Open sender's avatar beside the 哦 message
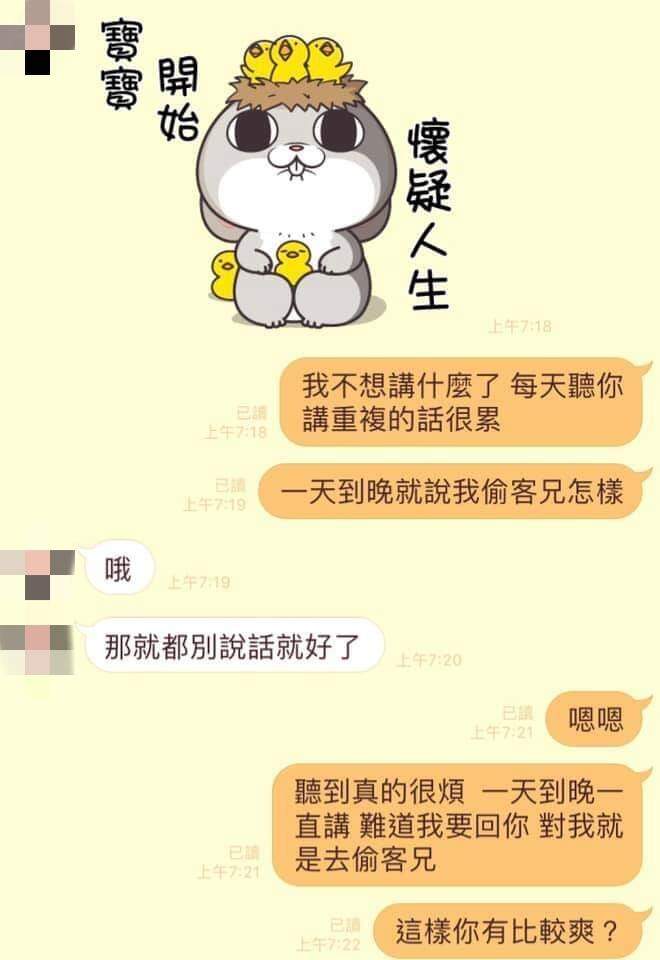660x960 pixels. [x=38, y=574]
